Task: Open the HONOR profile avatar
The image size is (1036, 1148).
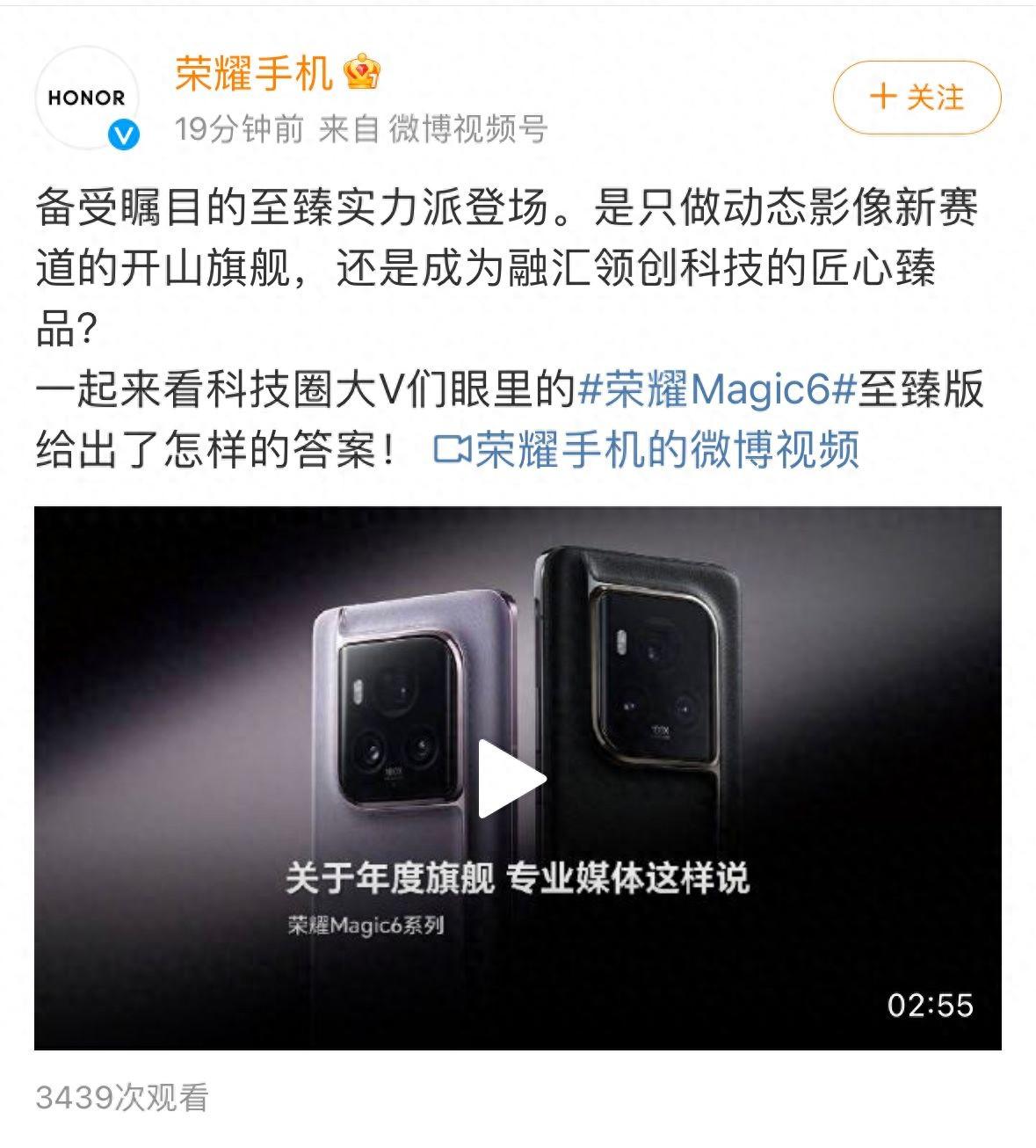Action: click(x=87, y=98)
